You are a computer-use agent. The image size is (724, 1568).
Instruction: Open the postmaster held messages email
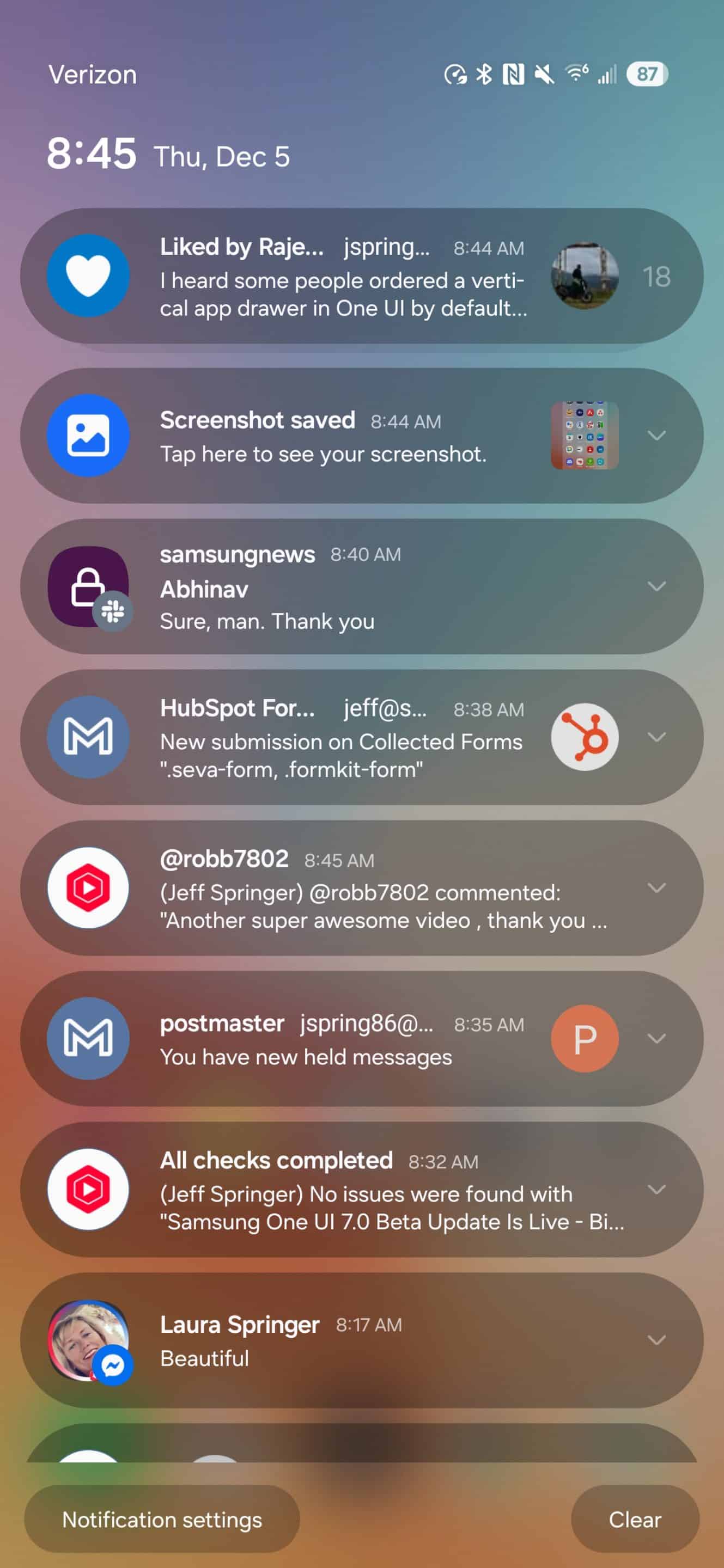pyautogui.click(x=362, y=1039)
